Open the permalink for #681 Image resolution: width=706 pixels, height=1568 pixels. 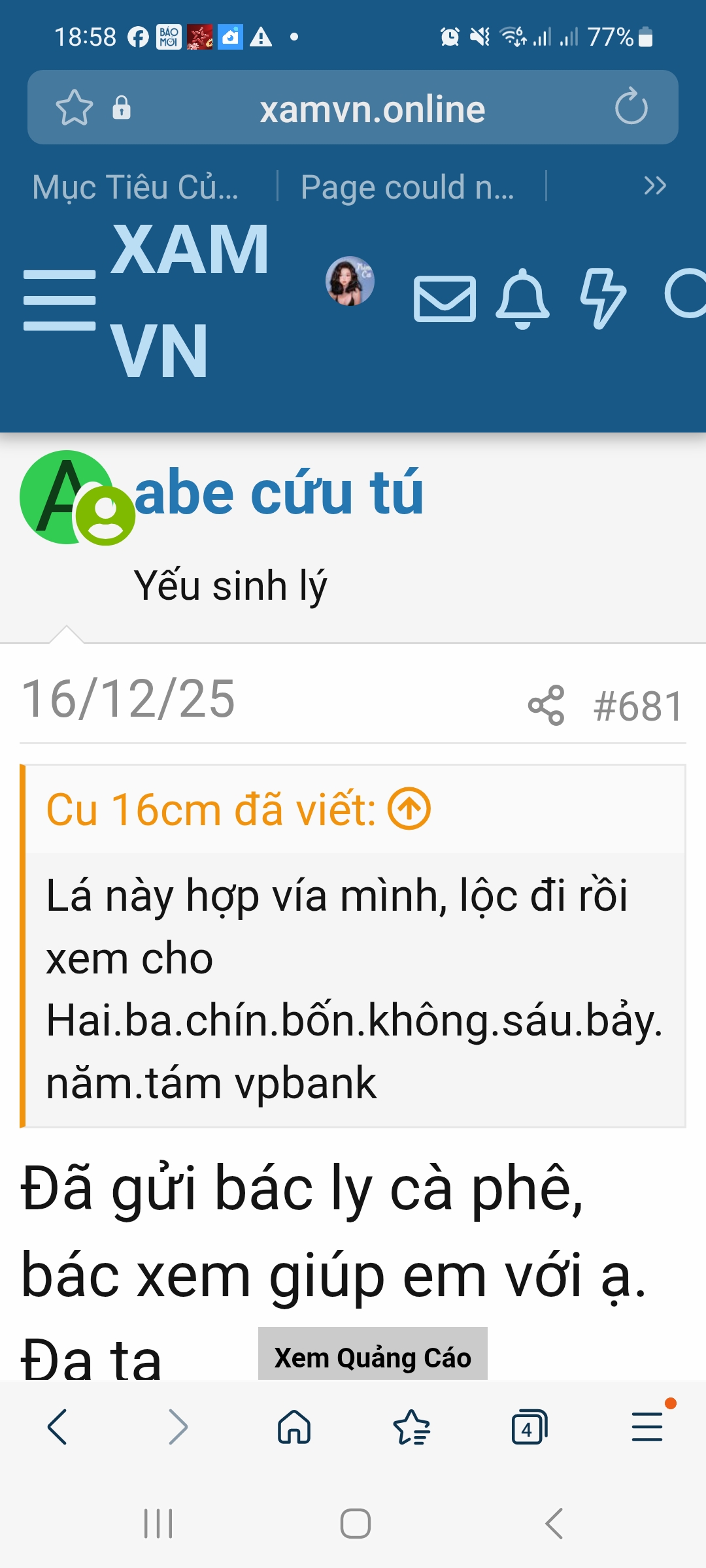tap(638, 706)
